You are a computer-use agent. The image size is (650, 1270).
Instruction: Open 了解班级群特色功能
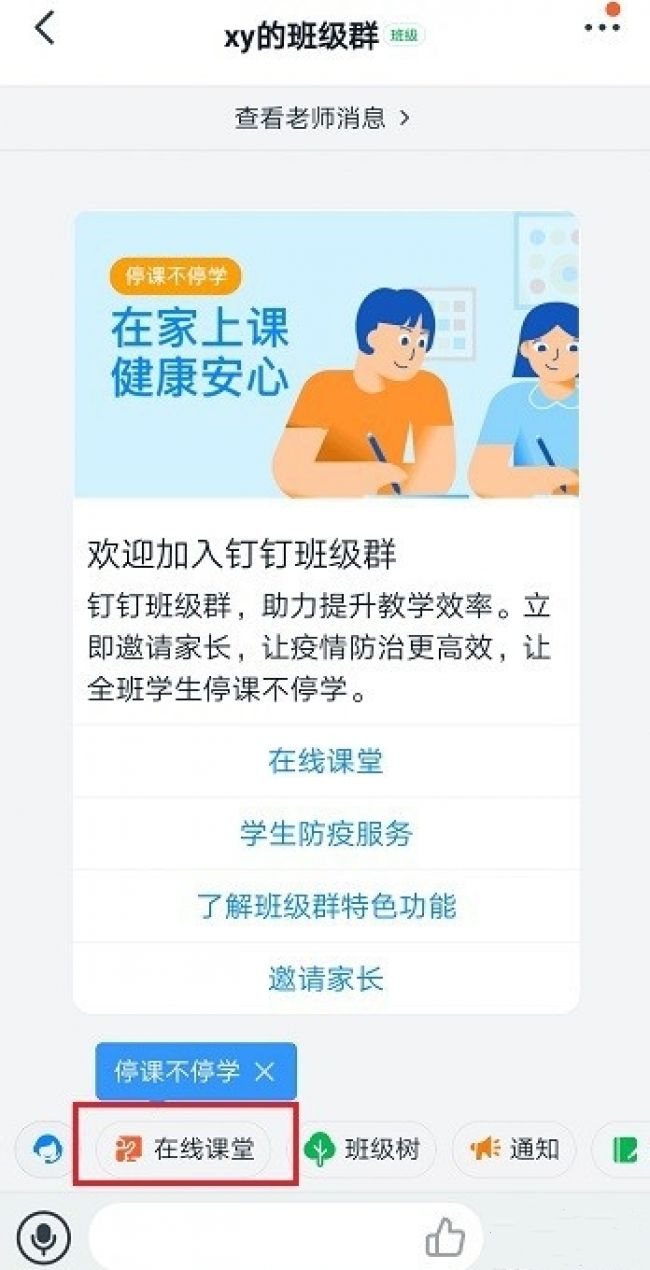[326, 906]
